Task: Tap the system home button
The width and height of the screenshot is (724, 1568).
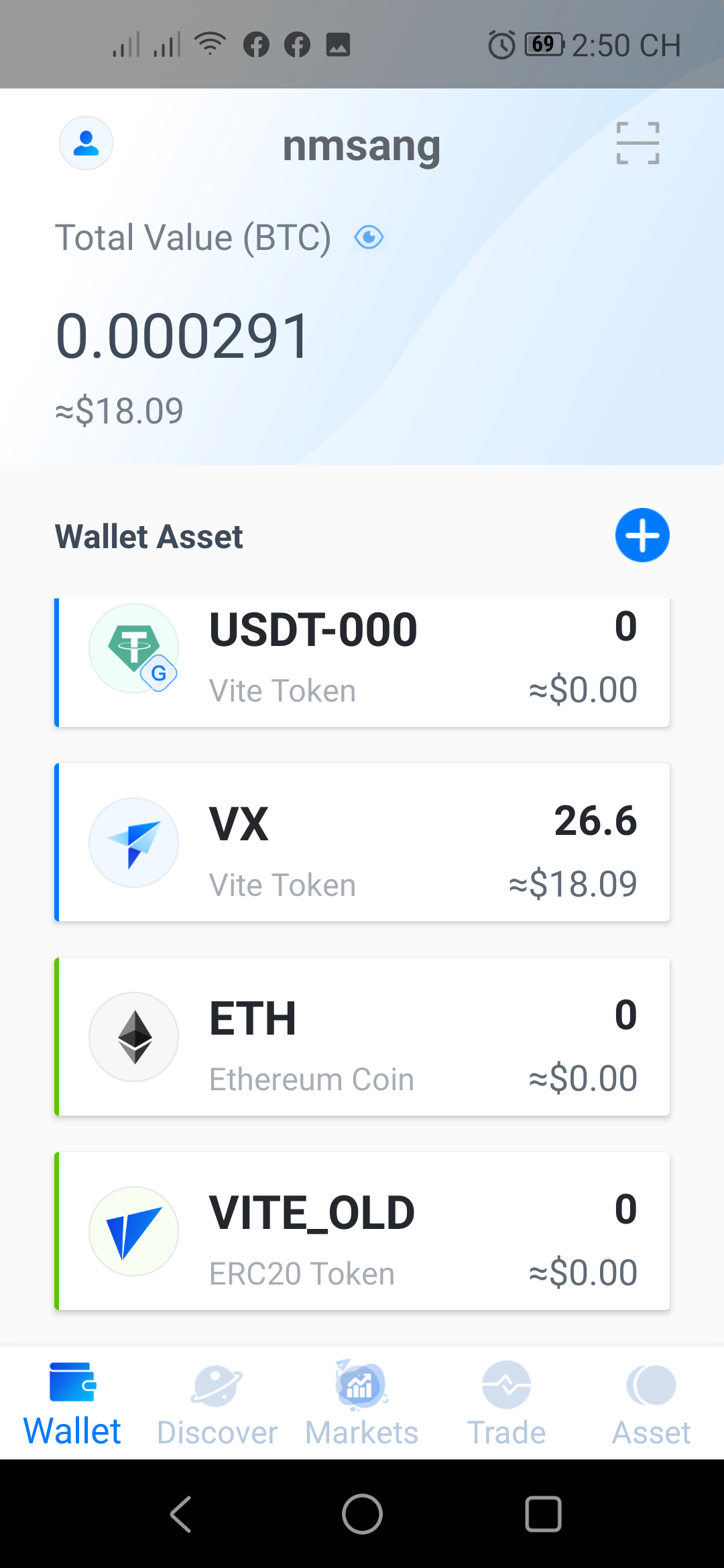Action: point(362,1514)
